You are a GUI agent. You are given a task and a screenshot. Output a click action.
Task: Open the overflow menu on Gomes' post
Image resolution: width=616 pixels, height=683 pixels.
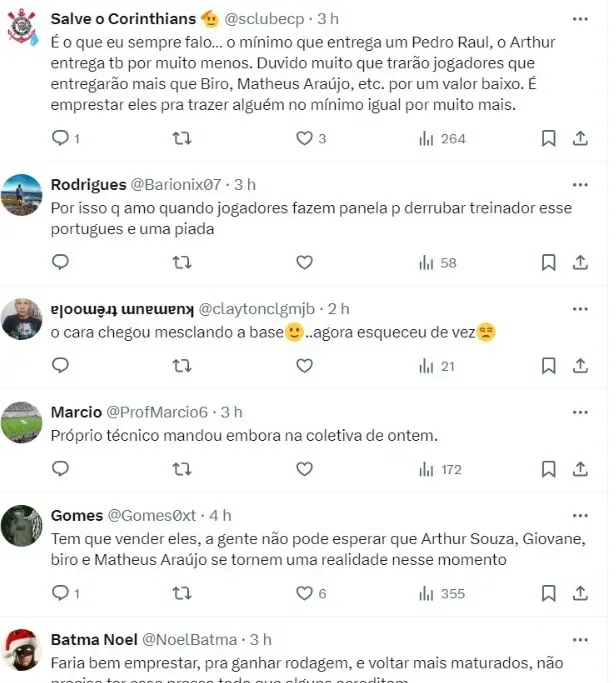(x=580, y=516)
